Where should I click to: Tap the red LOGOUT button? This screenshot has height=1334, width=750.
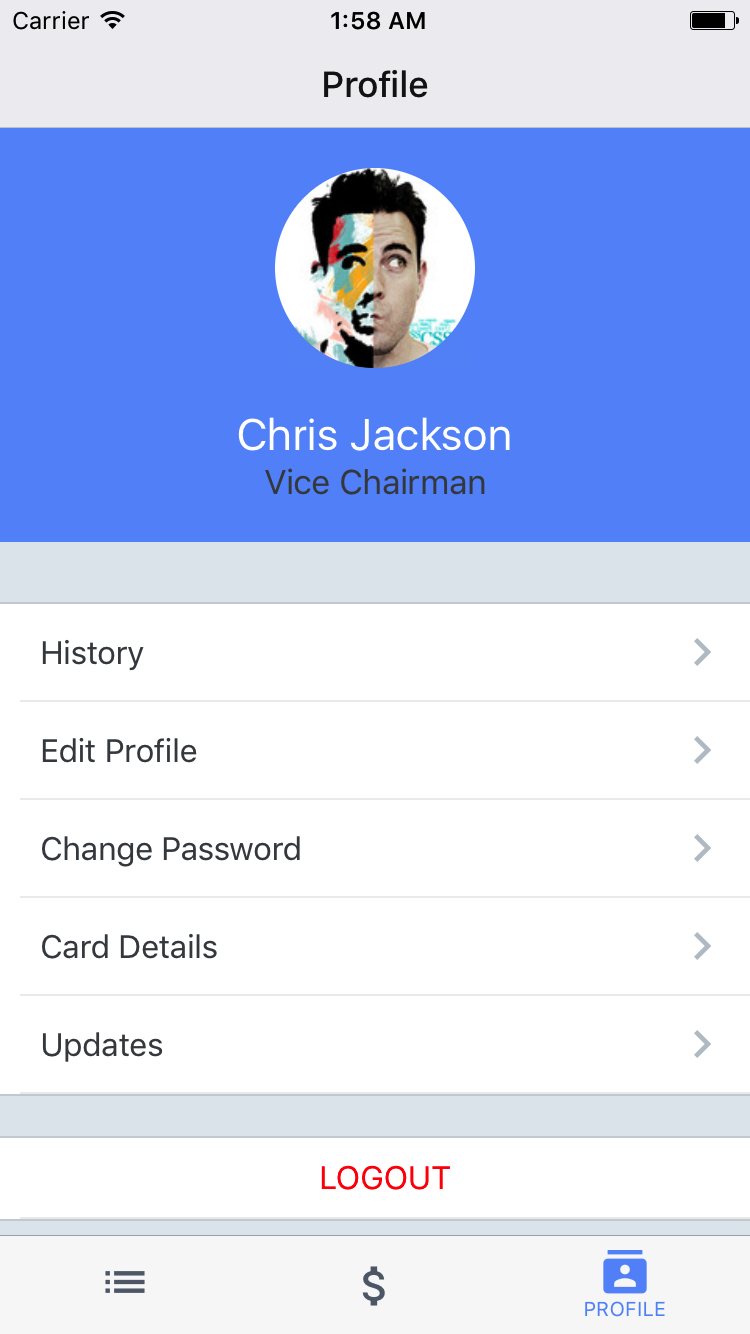pyautogui.click(x=375, y=1178)
